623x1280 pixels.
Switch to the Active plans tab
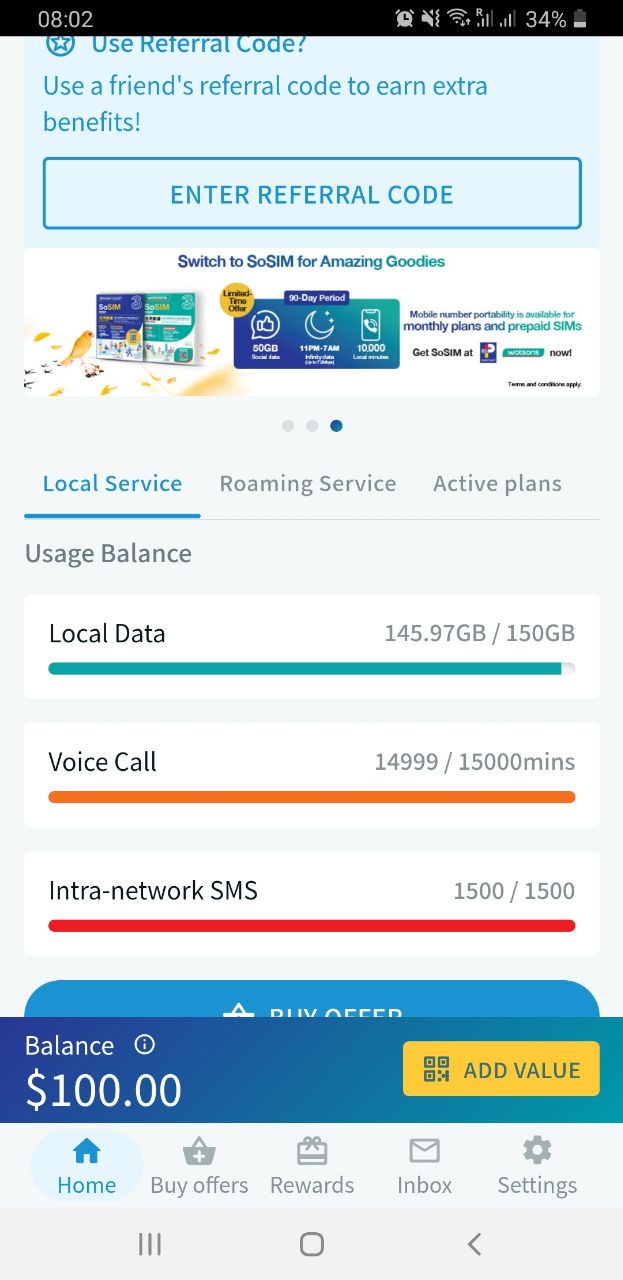(x=497, y=484)
